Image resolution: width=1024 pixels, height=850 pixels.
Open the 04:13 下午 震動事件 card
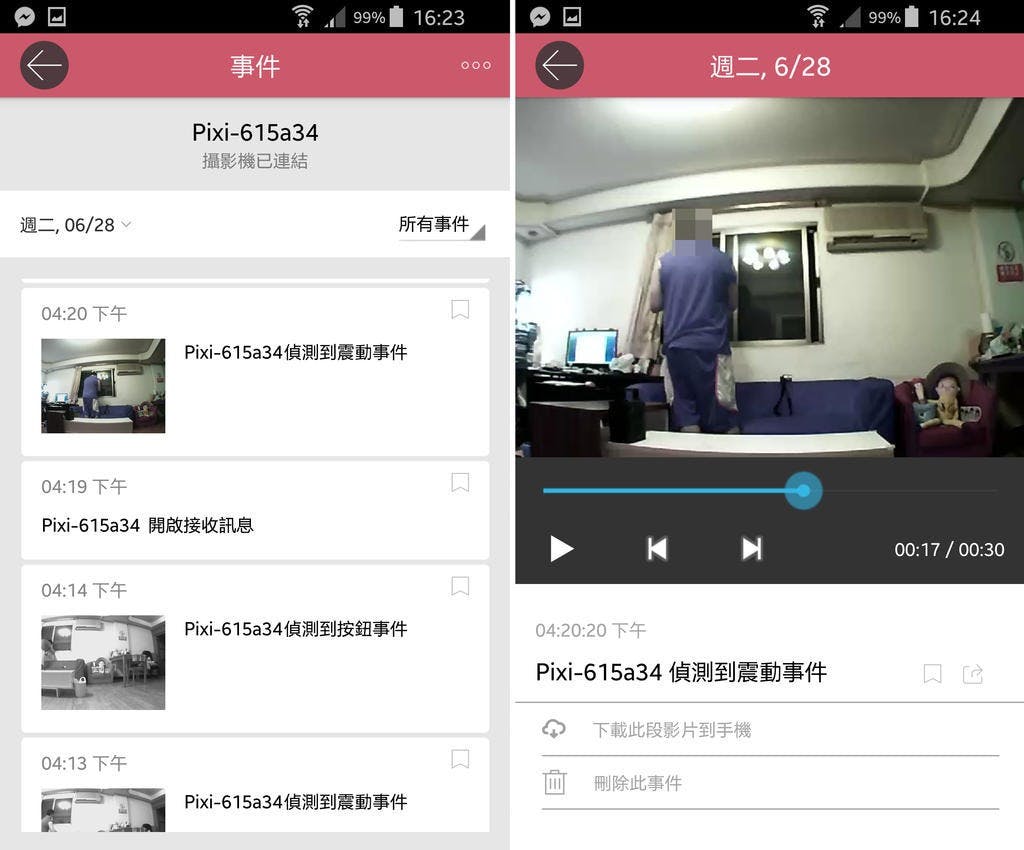click(255, 800)
